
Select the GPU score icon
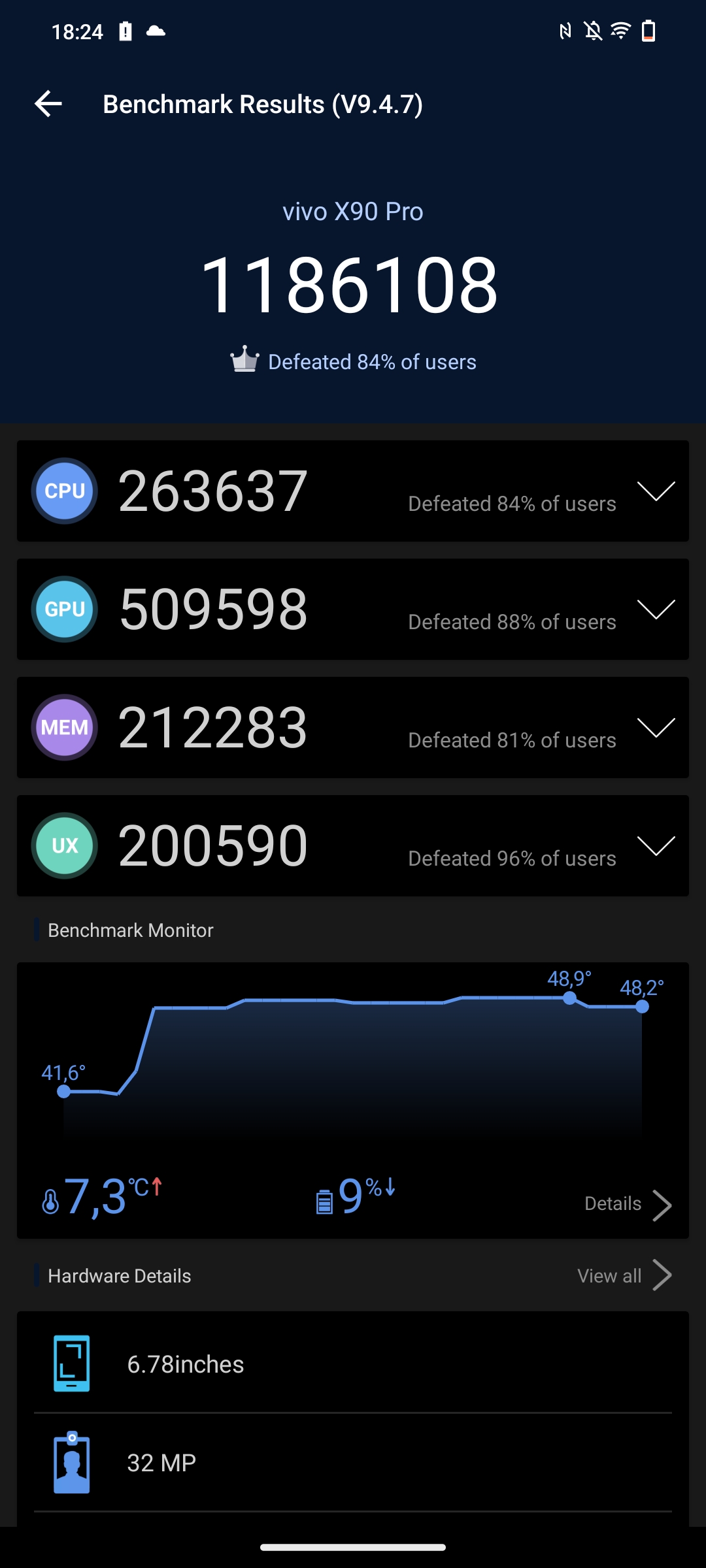[64, 609]
